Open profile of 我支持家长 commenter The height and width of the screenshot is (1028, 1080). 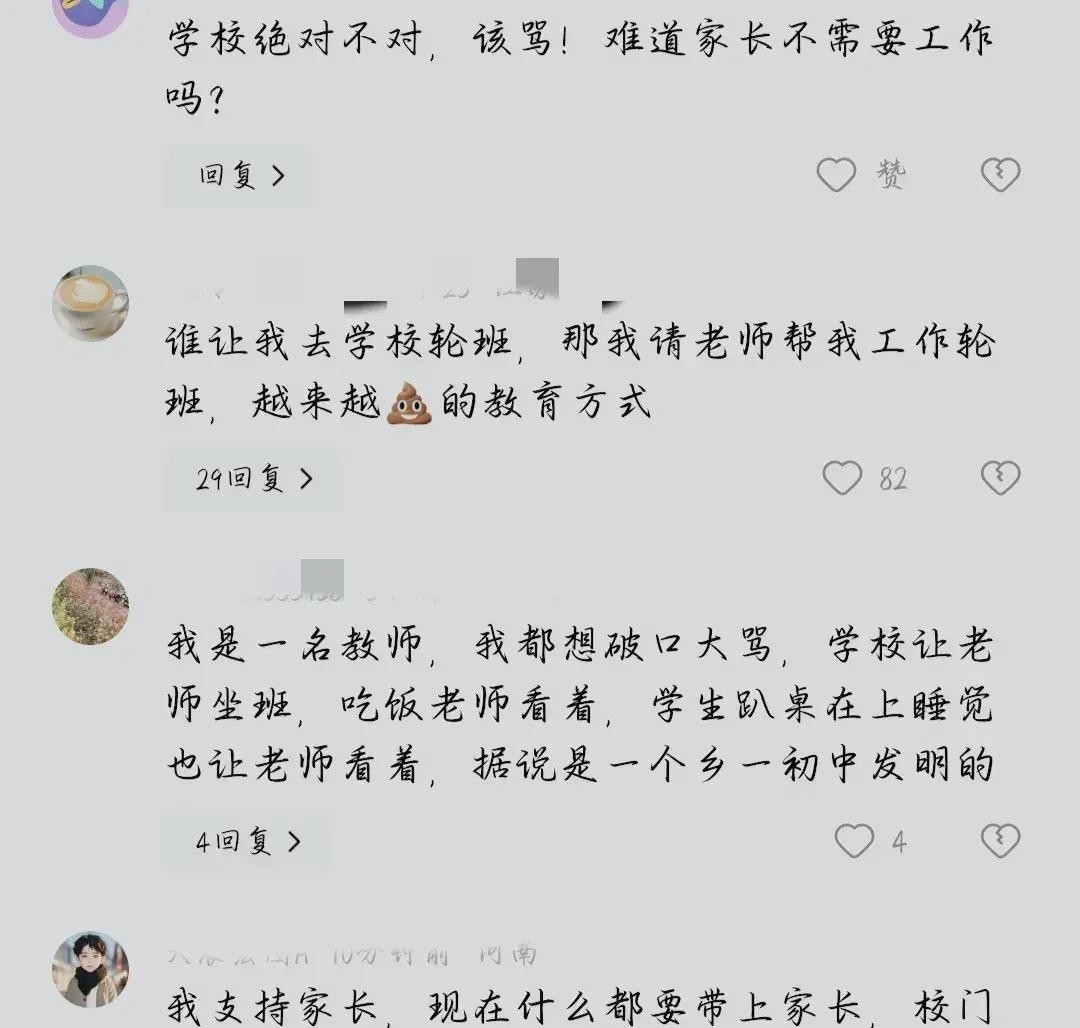(x=90, y=968)
